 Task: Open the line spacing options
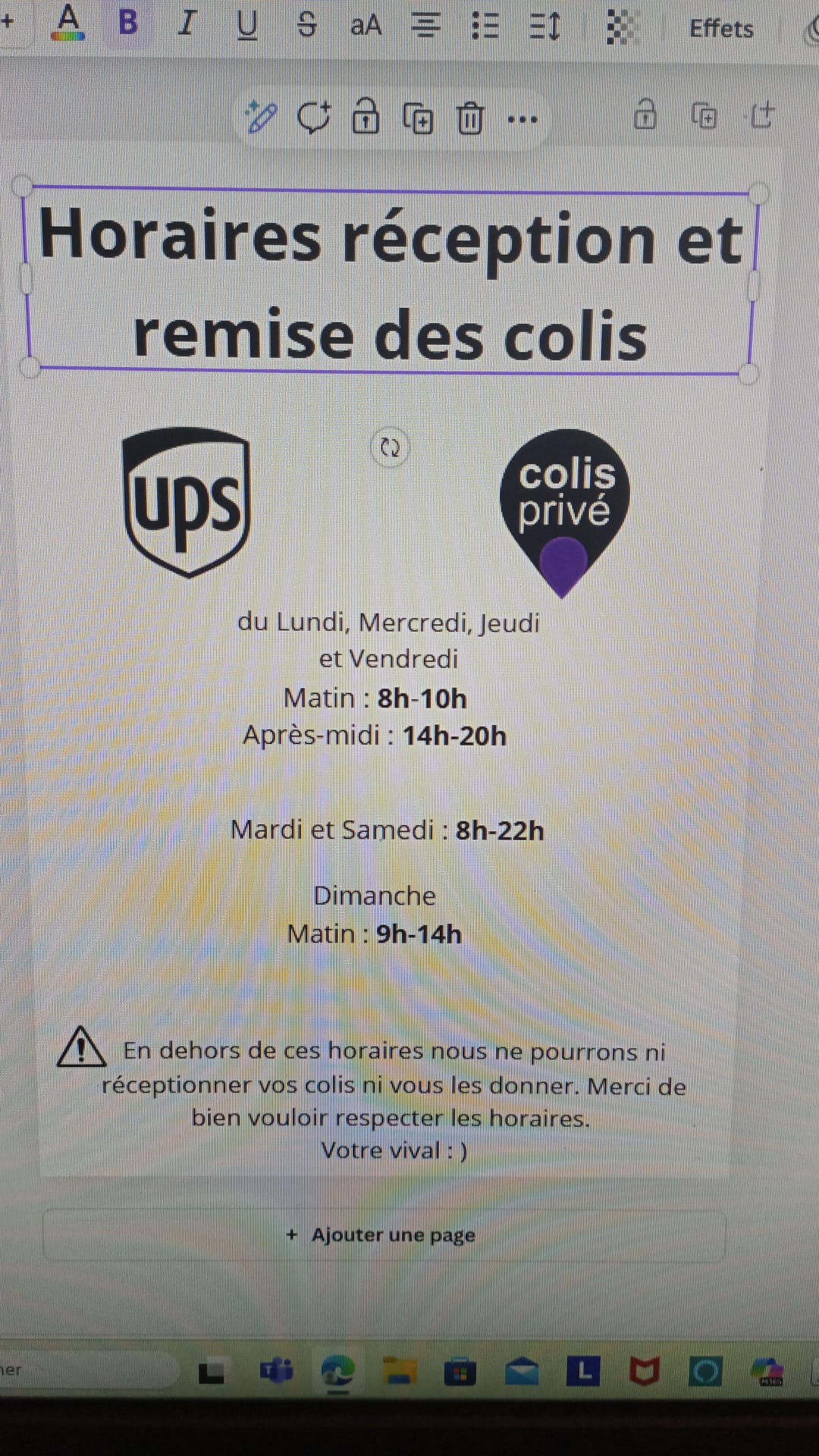[544, 27]
